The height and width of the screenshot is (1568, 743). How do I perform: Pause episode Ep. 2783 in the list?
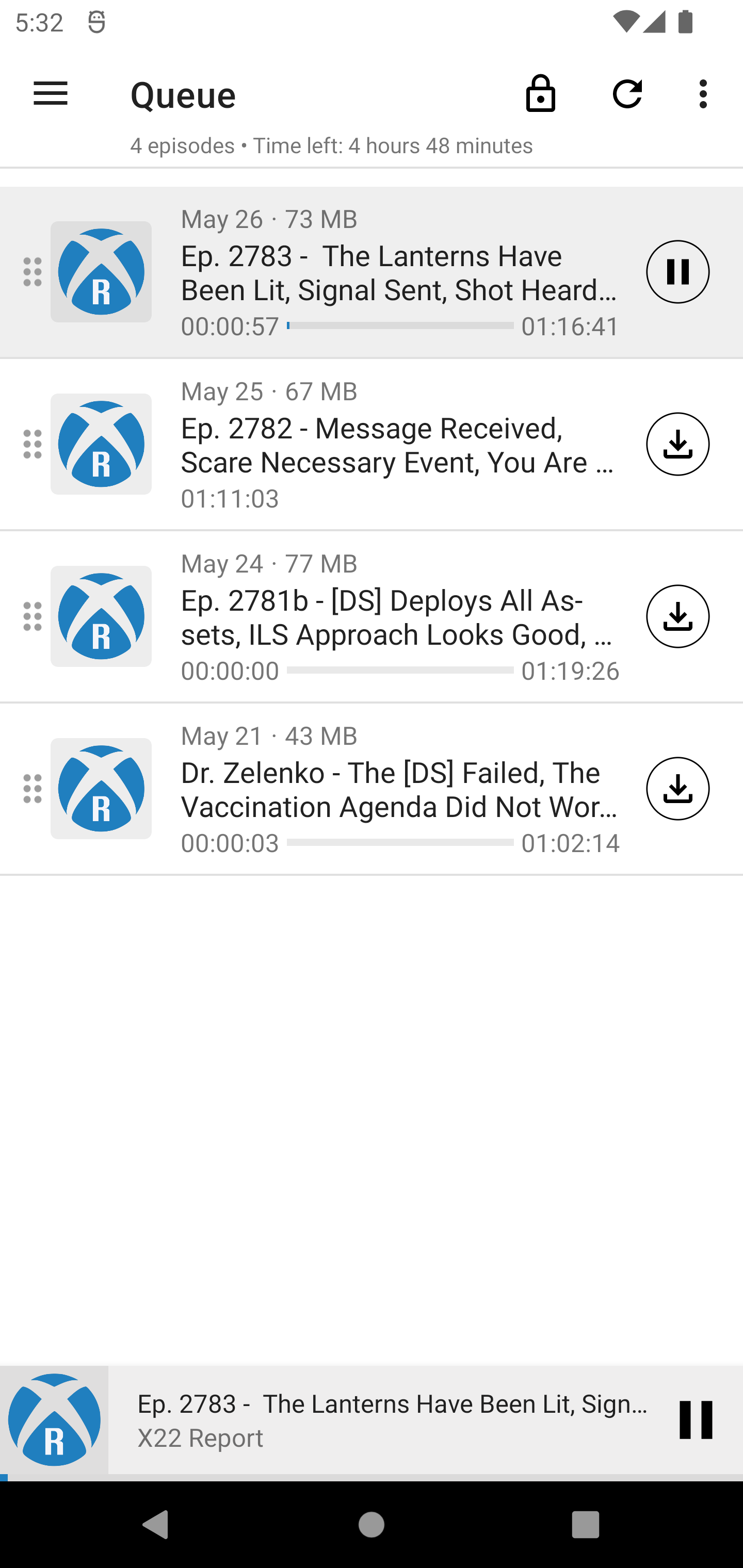(x=677, y=271)
